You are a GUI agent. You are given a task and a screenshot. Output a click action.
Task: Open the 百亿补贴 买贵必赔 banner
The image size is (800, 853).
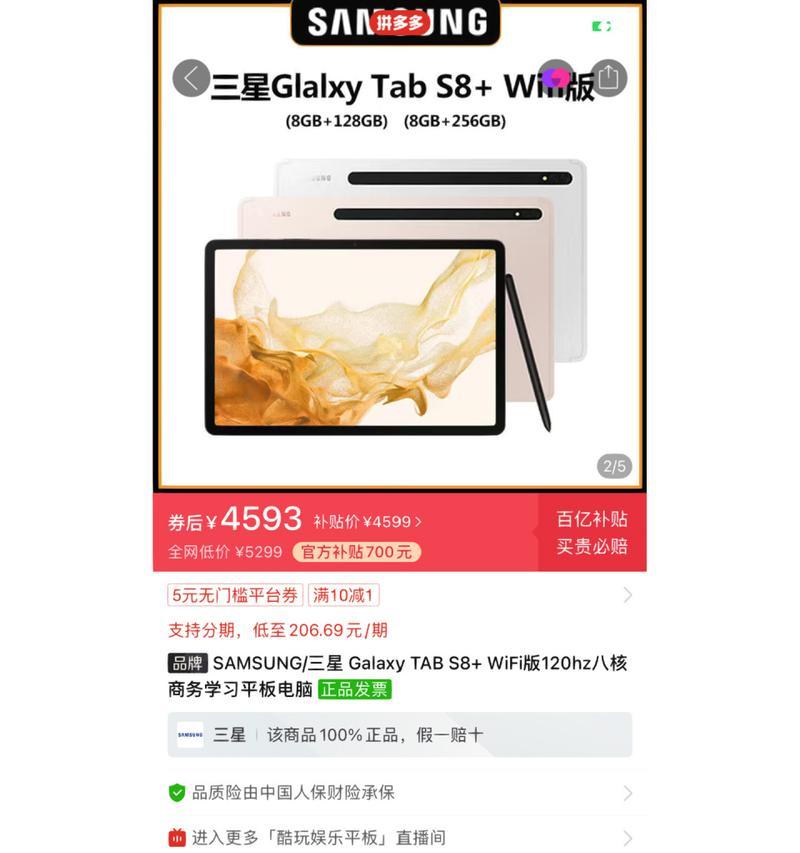pyautogui.click(x=592, y=533)
